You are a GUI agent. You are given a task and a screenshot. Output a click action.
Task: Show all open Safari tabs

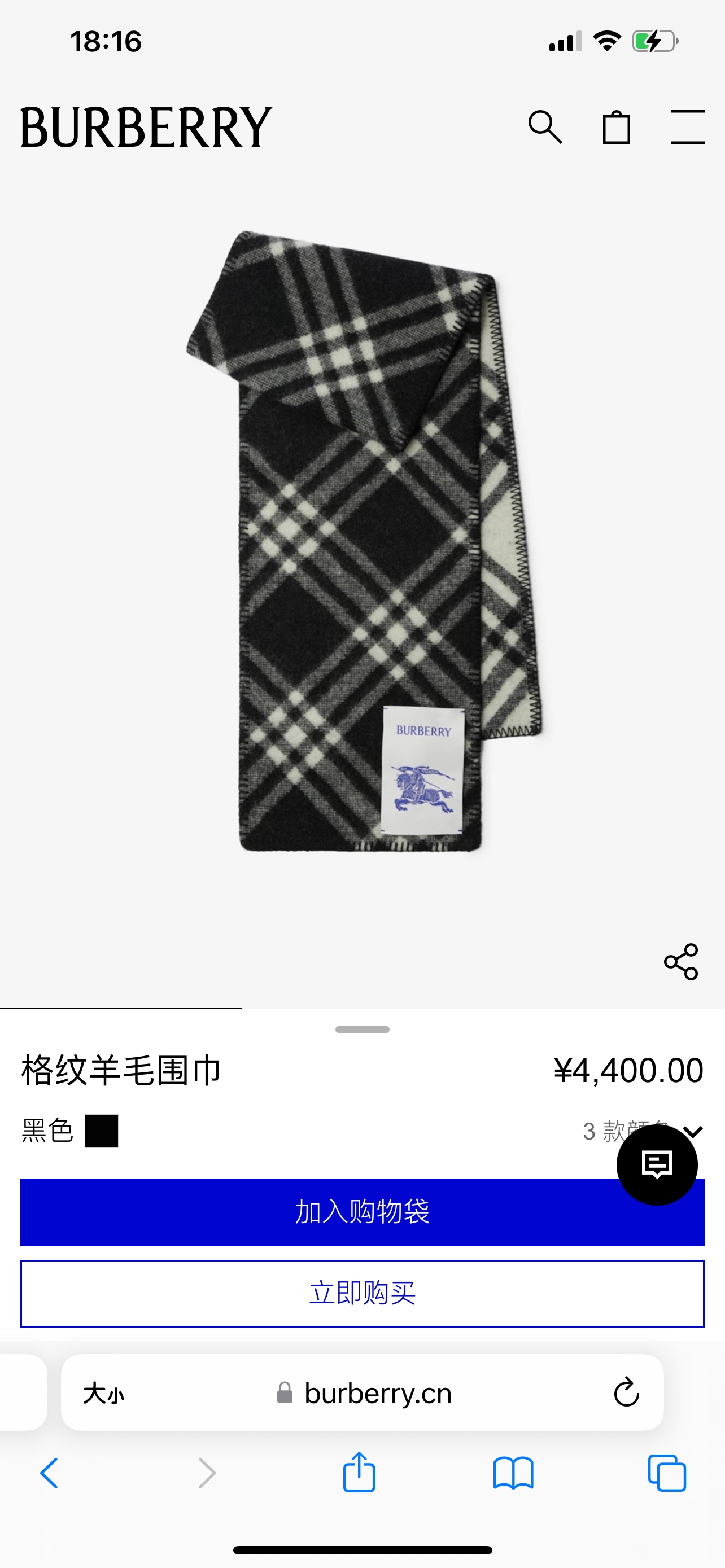667,1473
